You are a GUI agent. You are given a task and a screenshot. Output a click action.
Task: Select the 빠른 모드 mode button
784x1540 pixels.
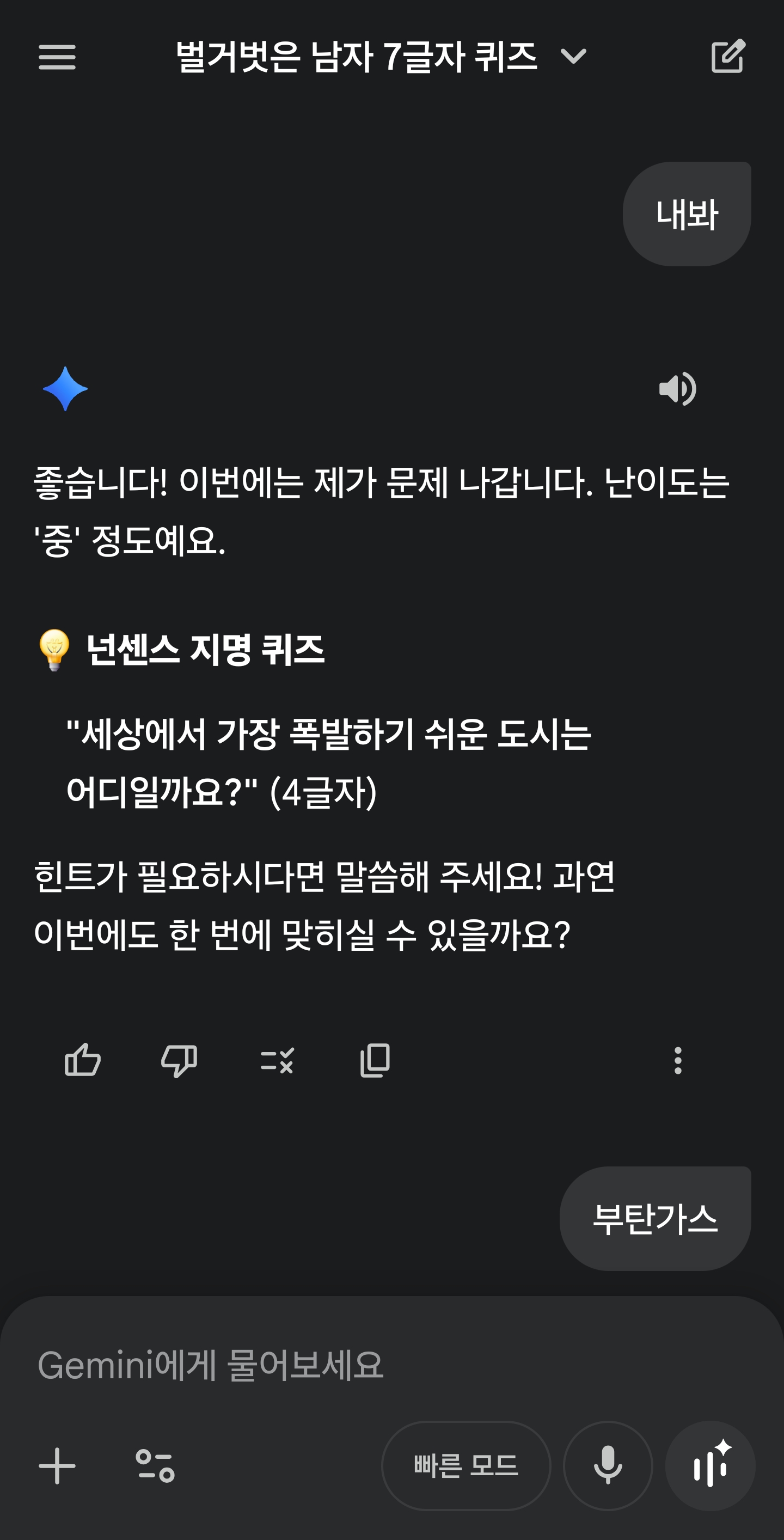(x=465, y=1466)
